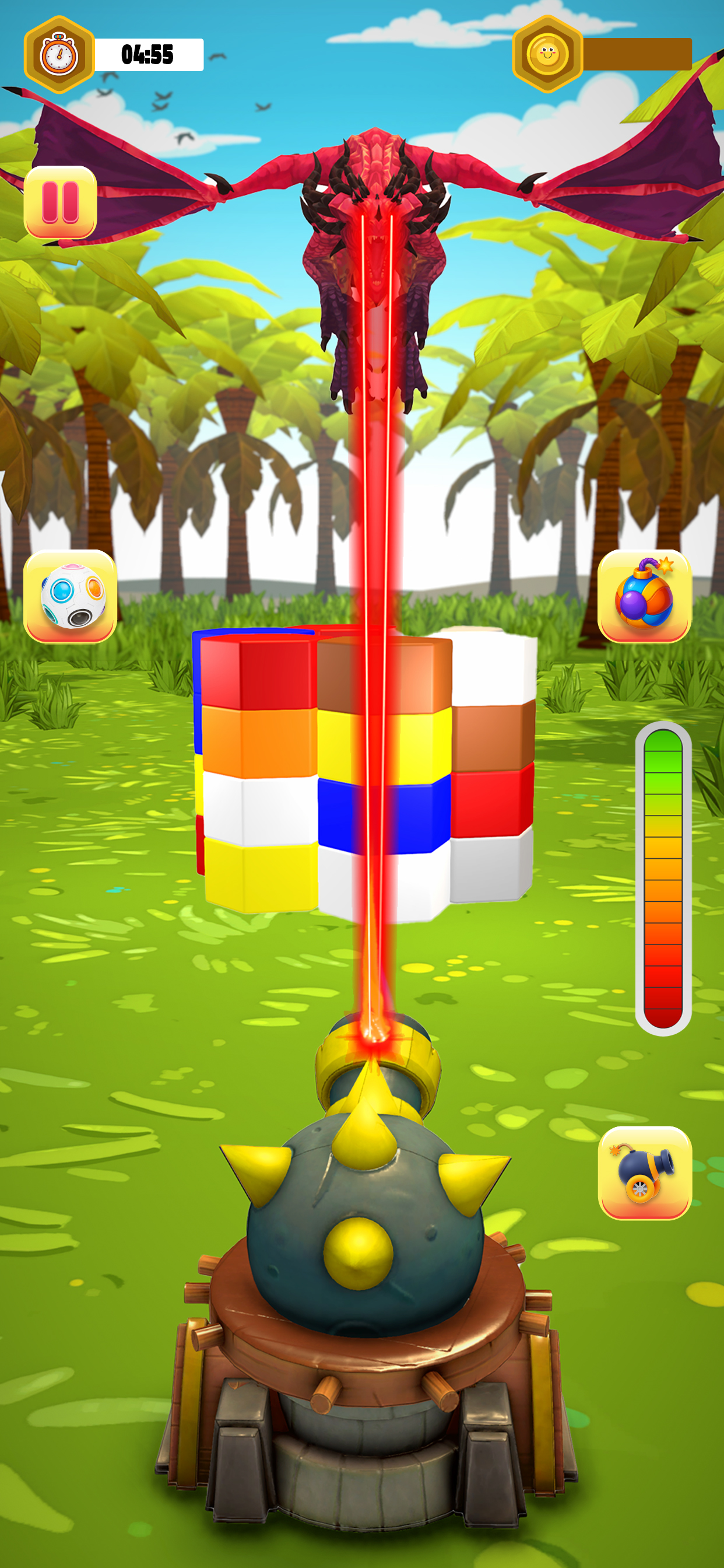Pause the game
This screenshot has height=1568, width=724.
(x=60, y=202)
